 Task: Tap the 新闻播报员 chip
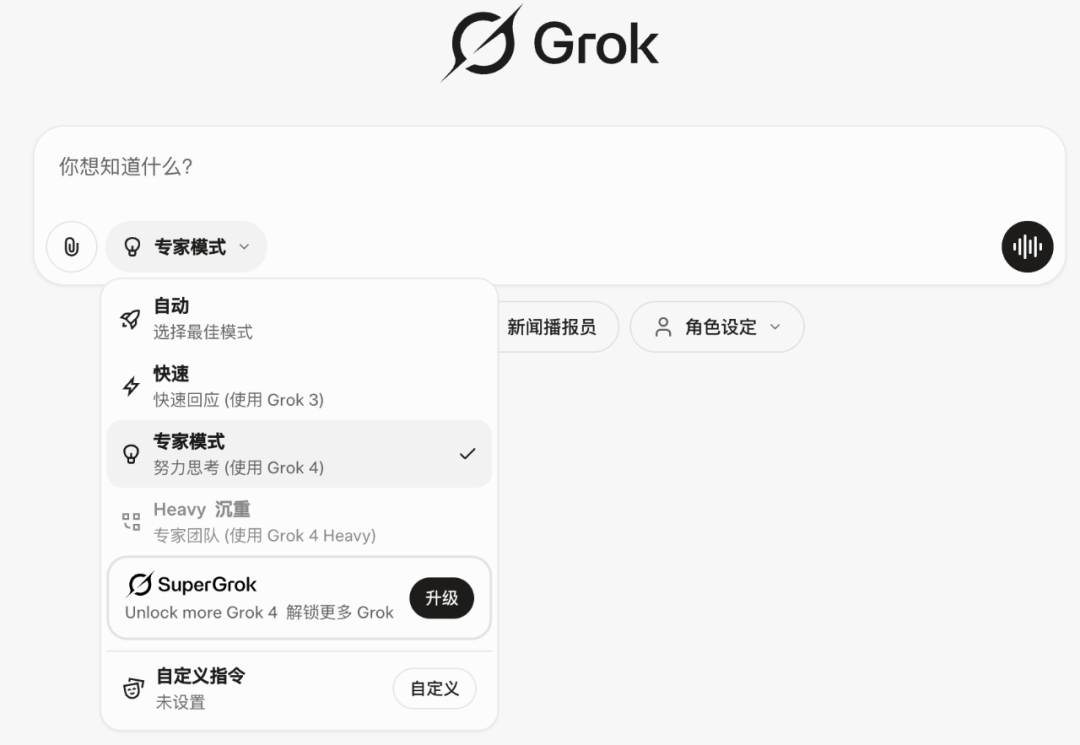pyautogui.click(x=553, y=327)
